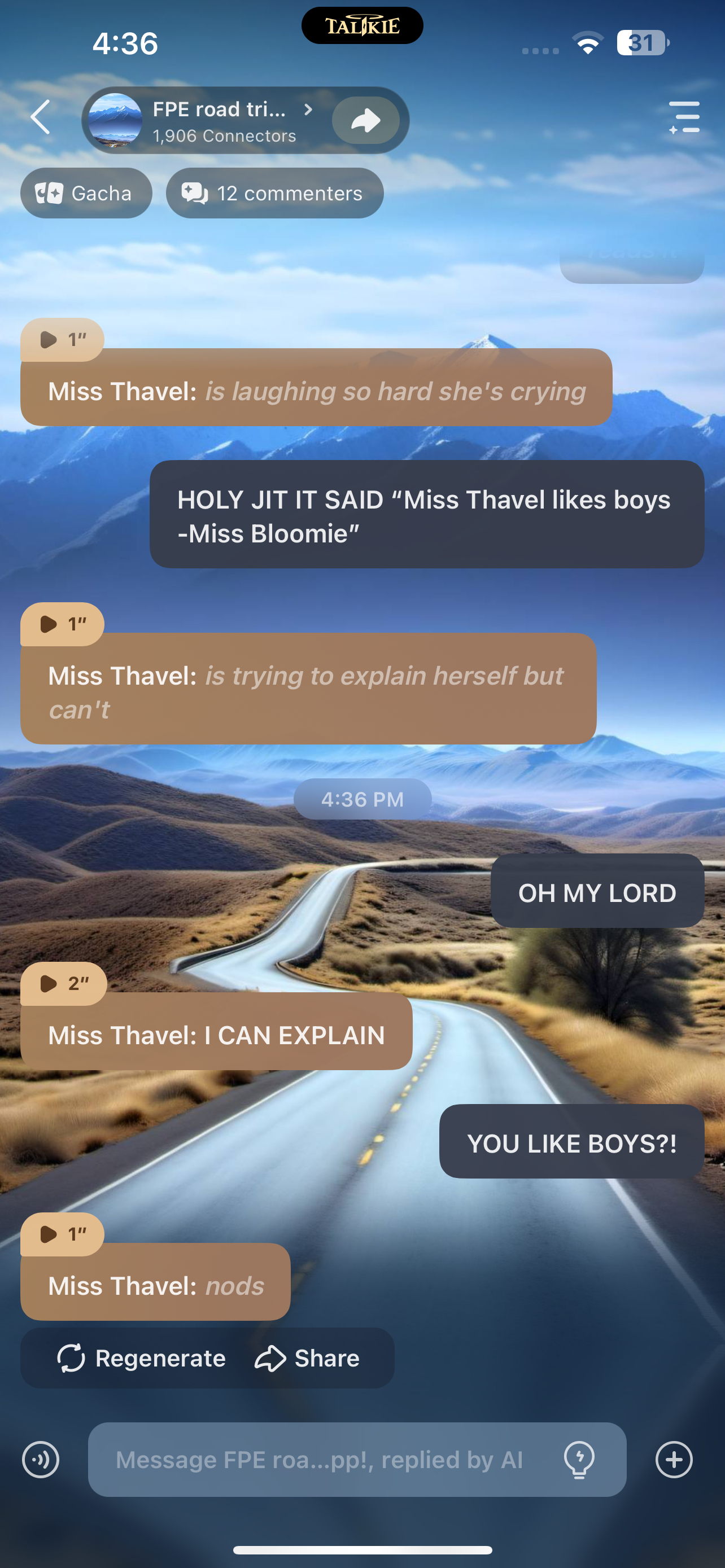View the 12 commenters
The width and height of the screenshot is (725, 1568).
tap(274, 194)
